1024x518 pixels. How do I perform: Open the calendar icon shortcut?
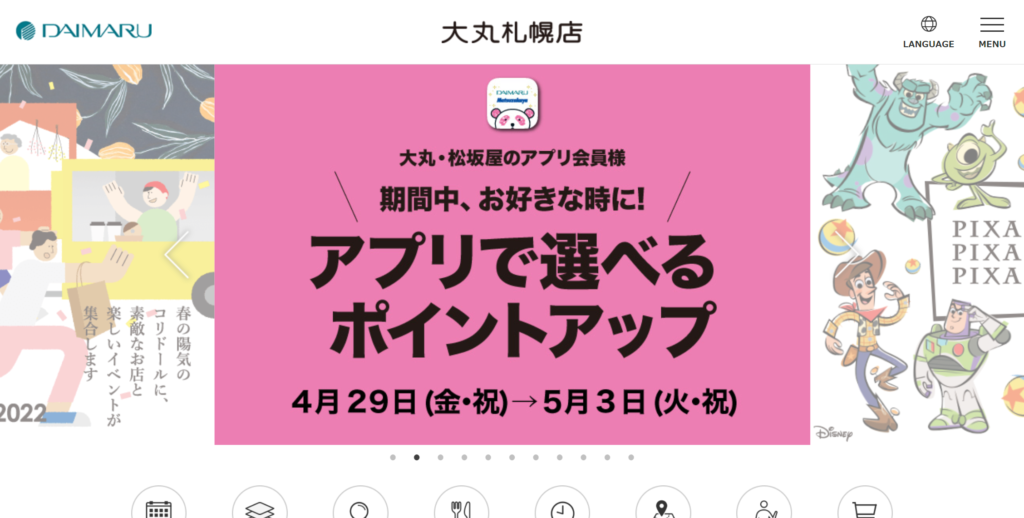tap(159, 507)
